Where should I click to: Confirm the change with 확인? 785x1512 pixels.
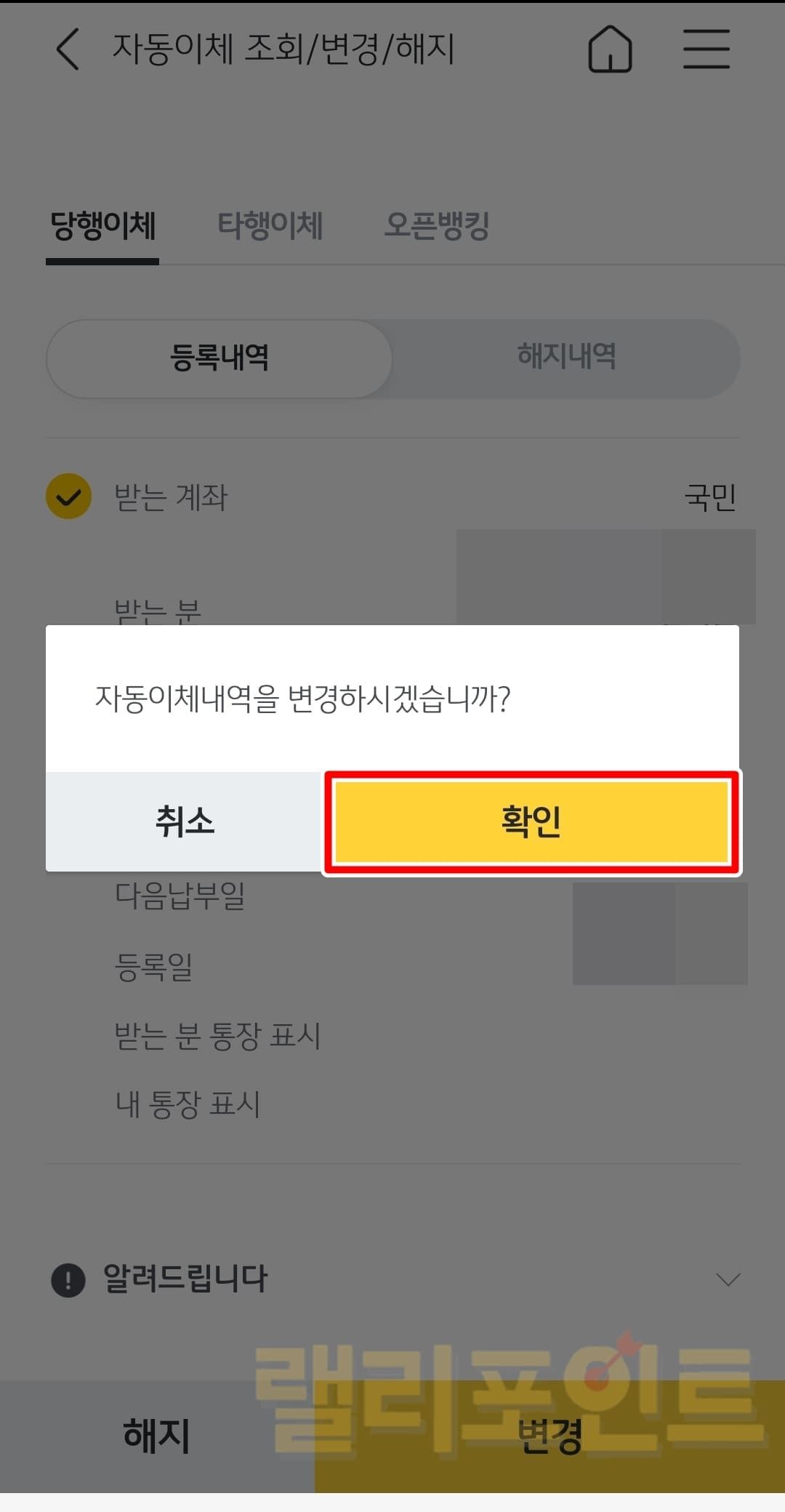click(531, 821)
